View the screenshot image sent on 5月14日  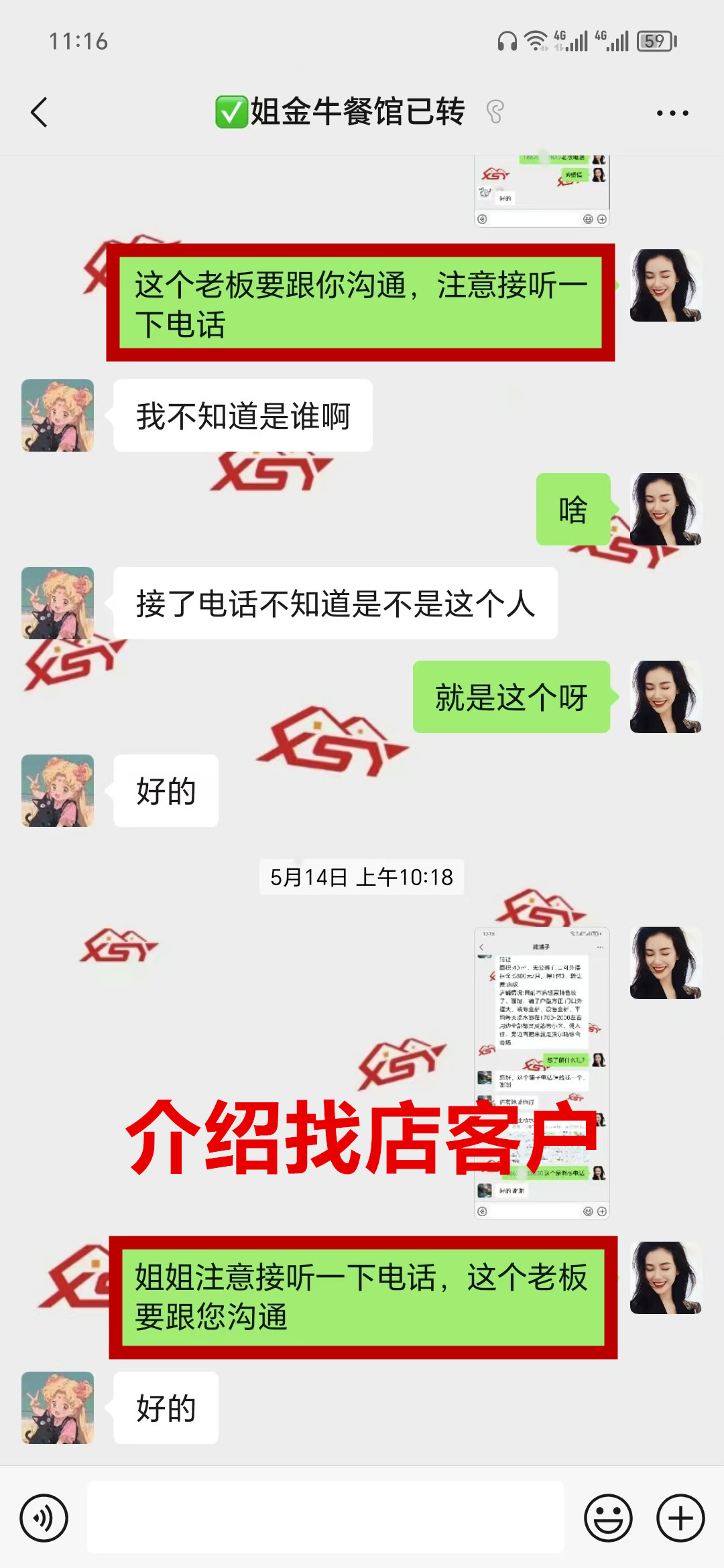tap(542, 1072)
